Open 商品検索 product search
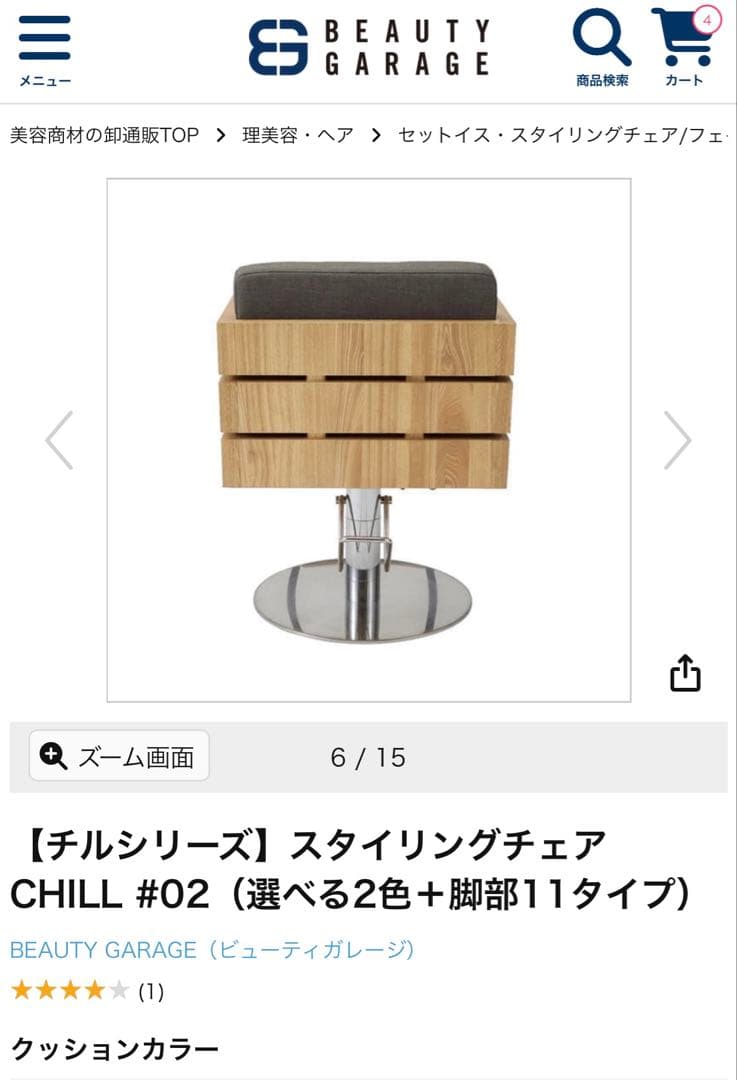The width and height of the screenshot is (737, 1080). click(602, 48)
